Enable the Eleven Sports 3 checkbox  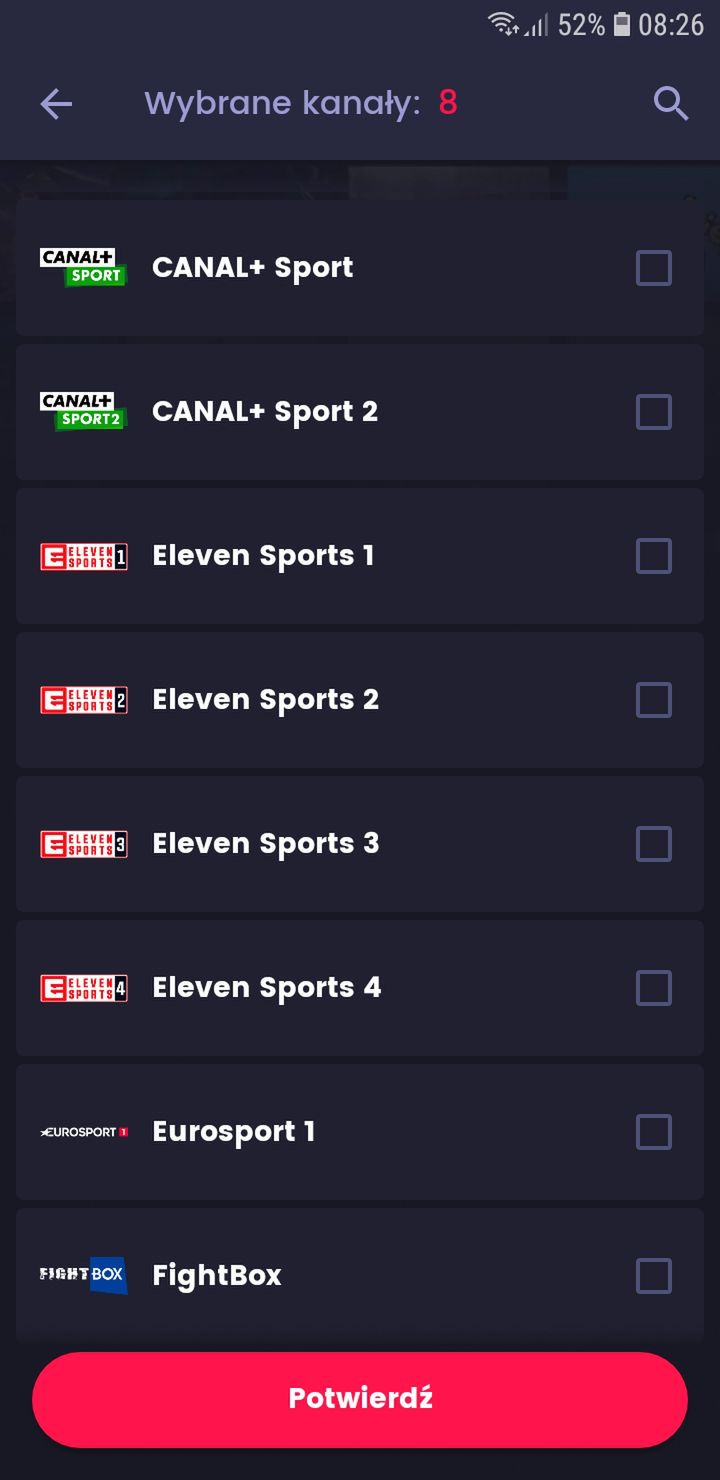tap(654, 844)
